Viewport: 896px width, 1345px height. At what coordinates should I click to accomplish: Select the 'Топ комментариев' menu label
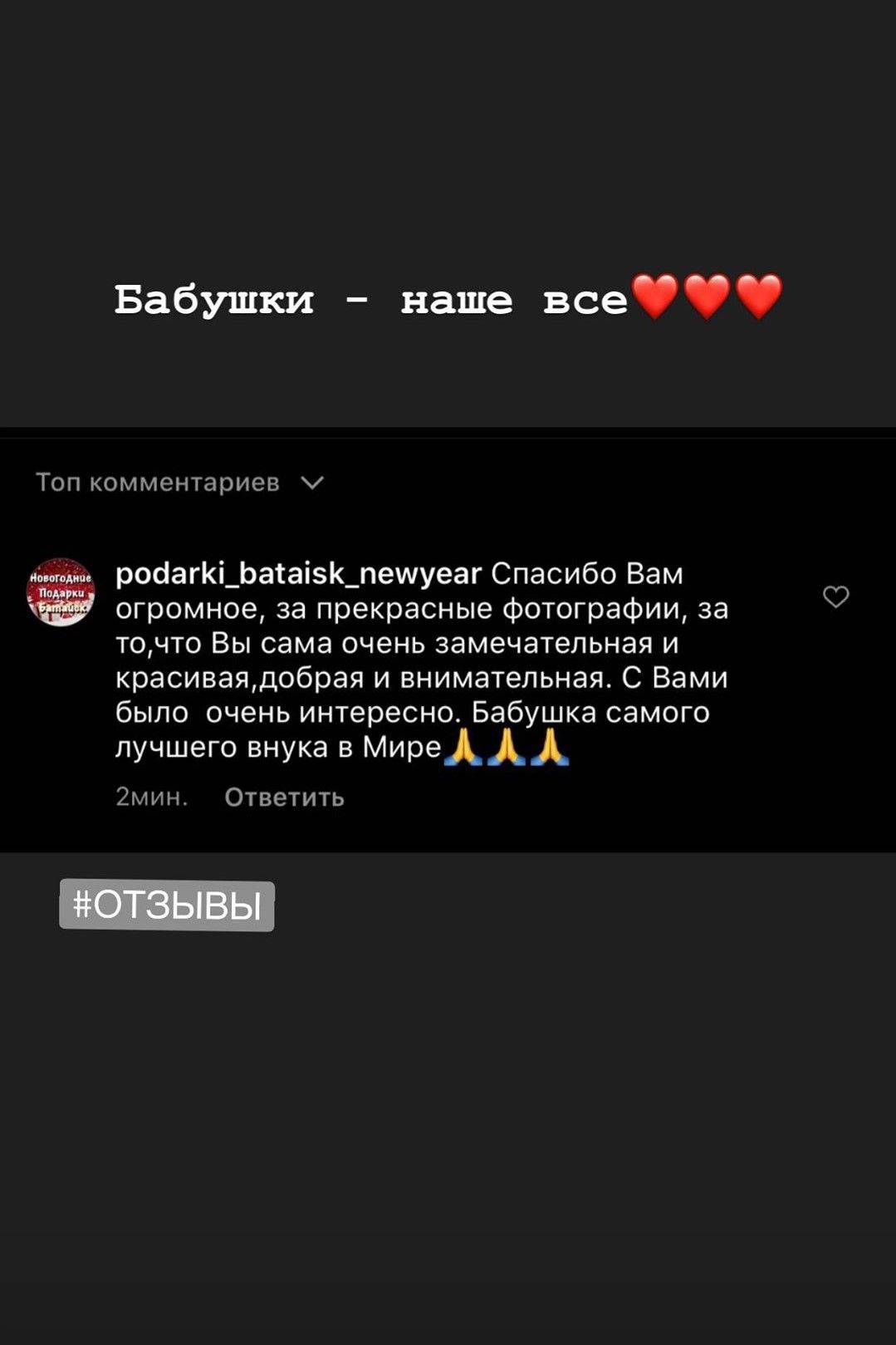click(156, 482)
